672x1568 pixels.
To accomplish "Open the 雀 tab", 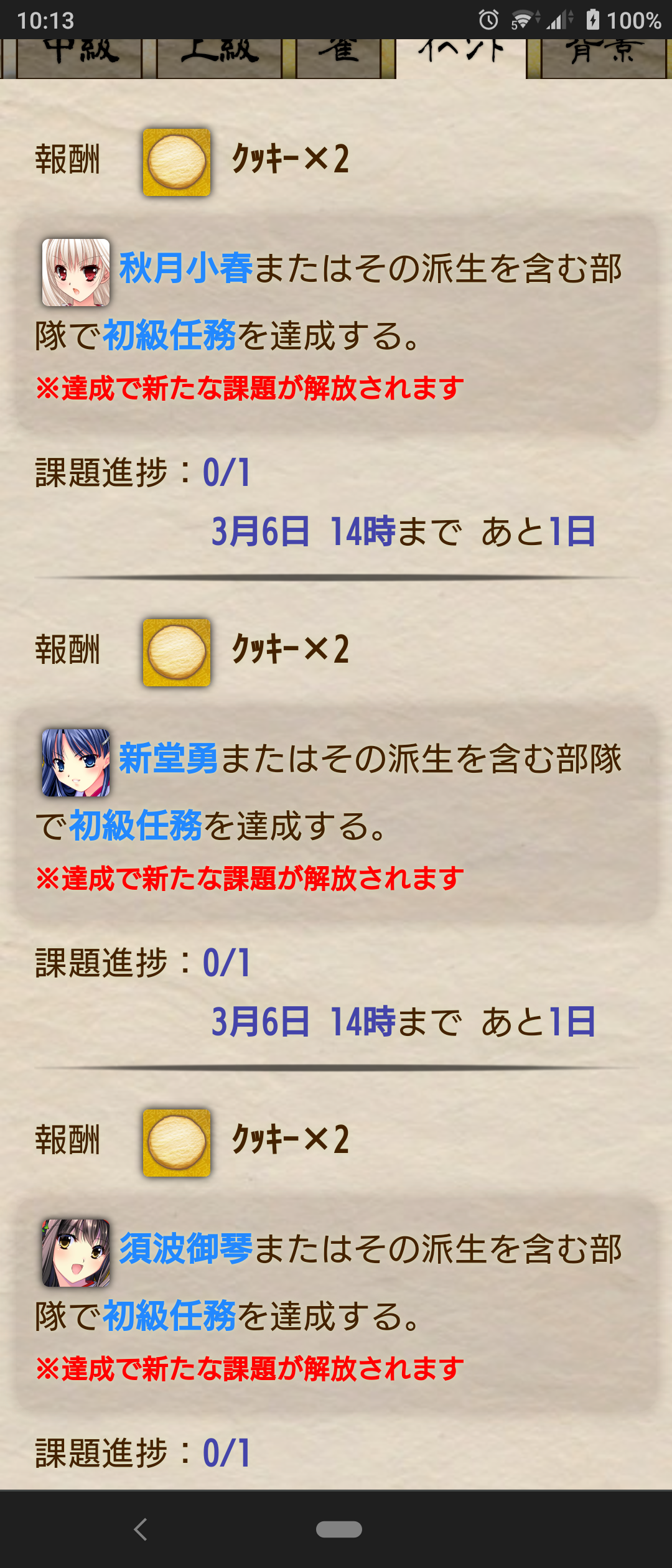I will pyautogui.click(x=338, y=58).
